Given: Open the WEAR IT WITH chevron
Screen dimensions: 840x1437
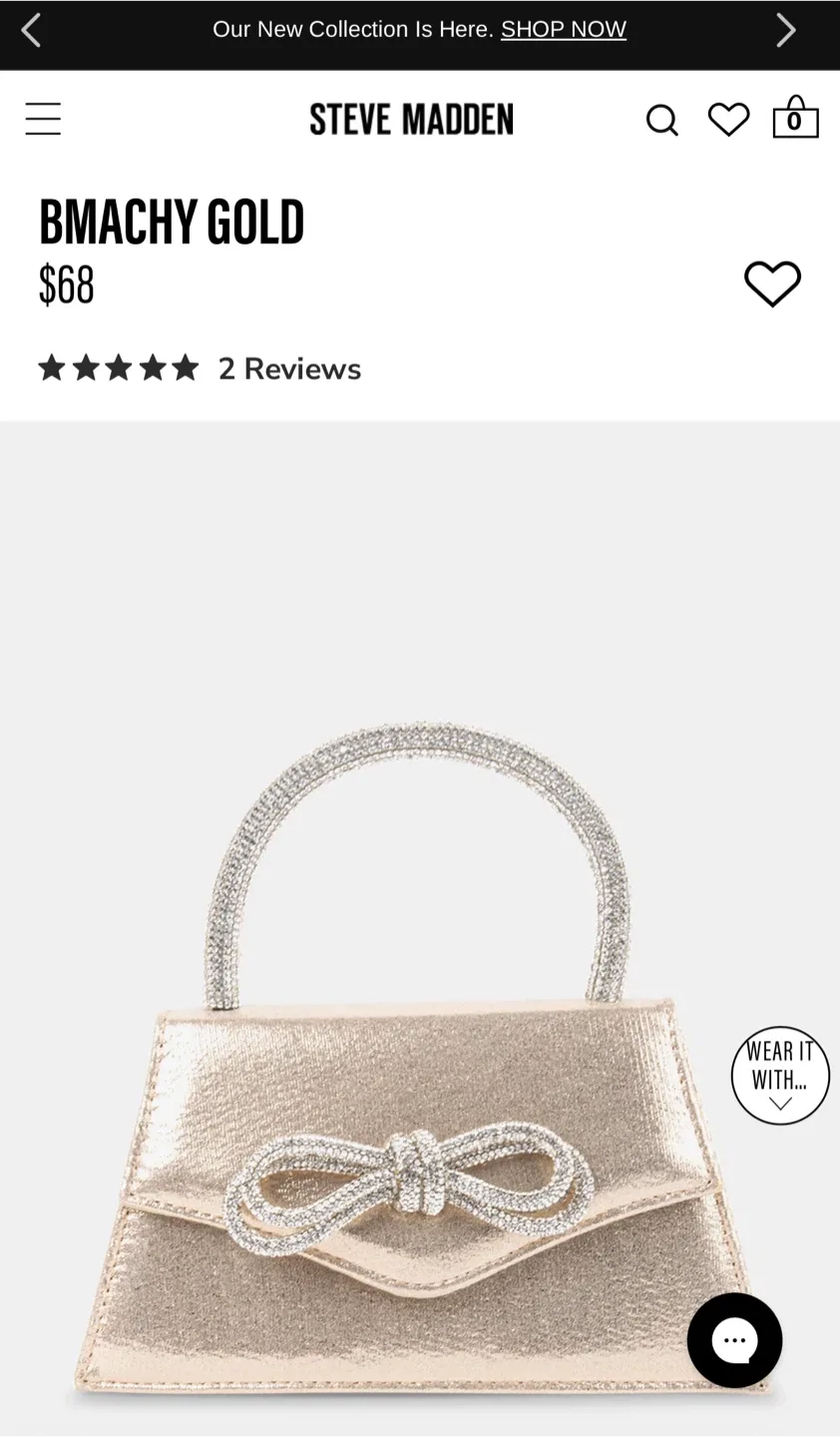Looking at the screenshot, I should (780, 1101).
